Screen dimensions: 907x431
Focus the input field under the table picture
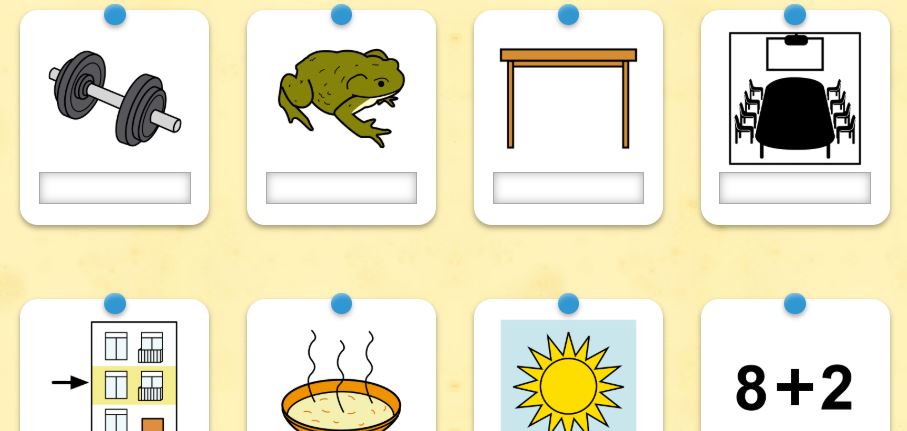point(568,188)
